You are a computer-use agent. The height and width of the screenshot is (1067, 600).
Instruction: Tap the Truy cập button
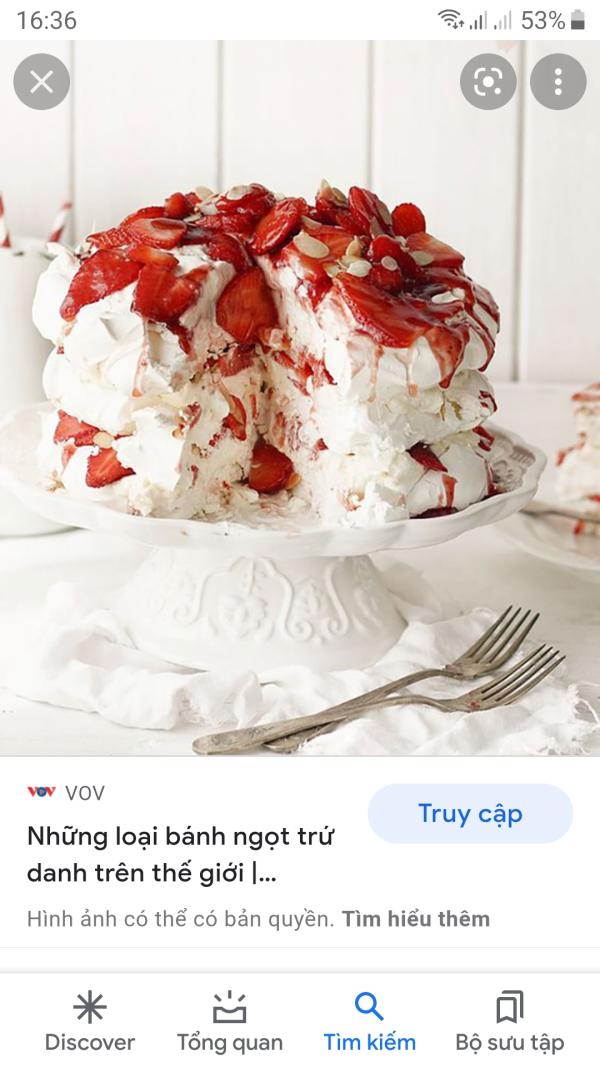click(x=470, y=813)
